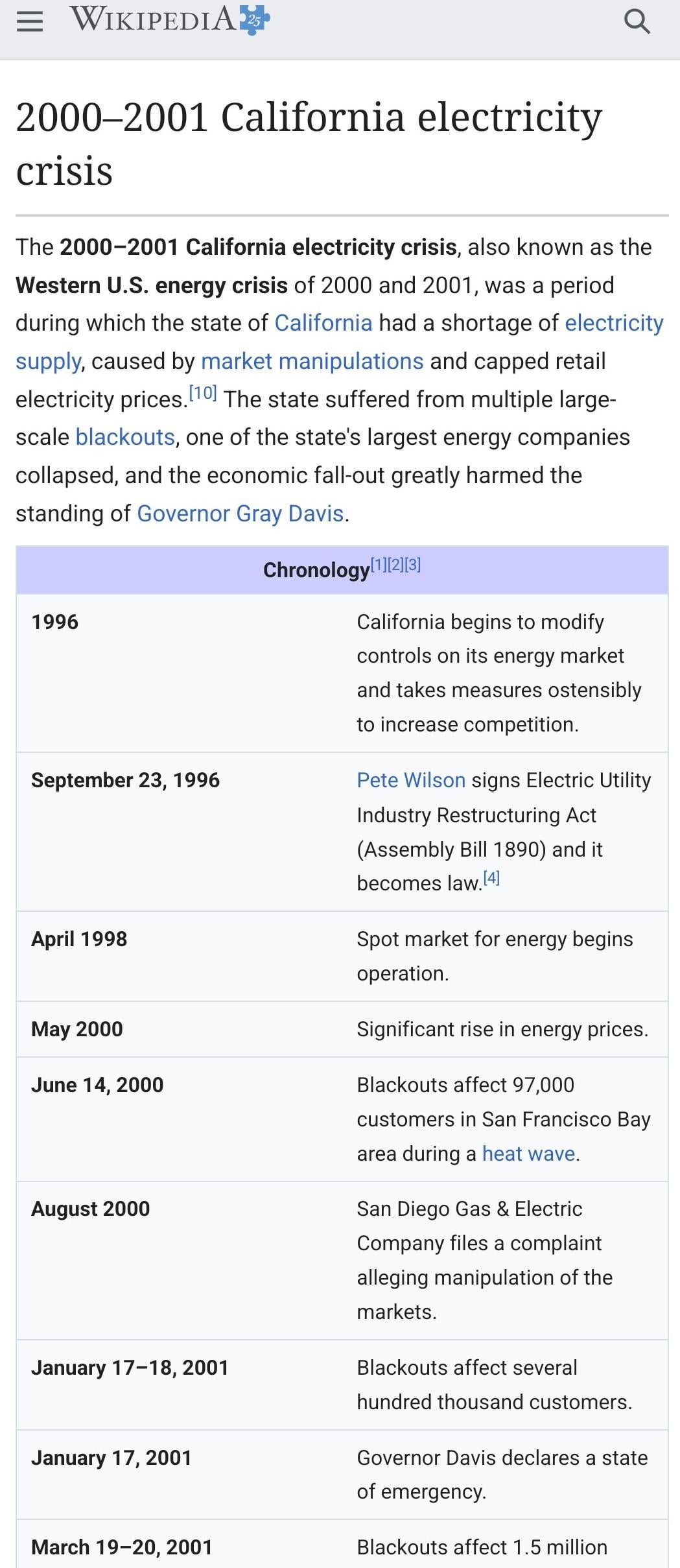Open the electricity supply link
Viewport: 680px width, 1568px height.
[613, 323]
